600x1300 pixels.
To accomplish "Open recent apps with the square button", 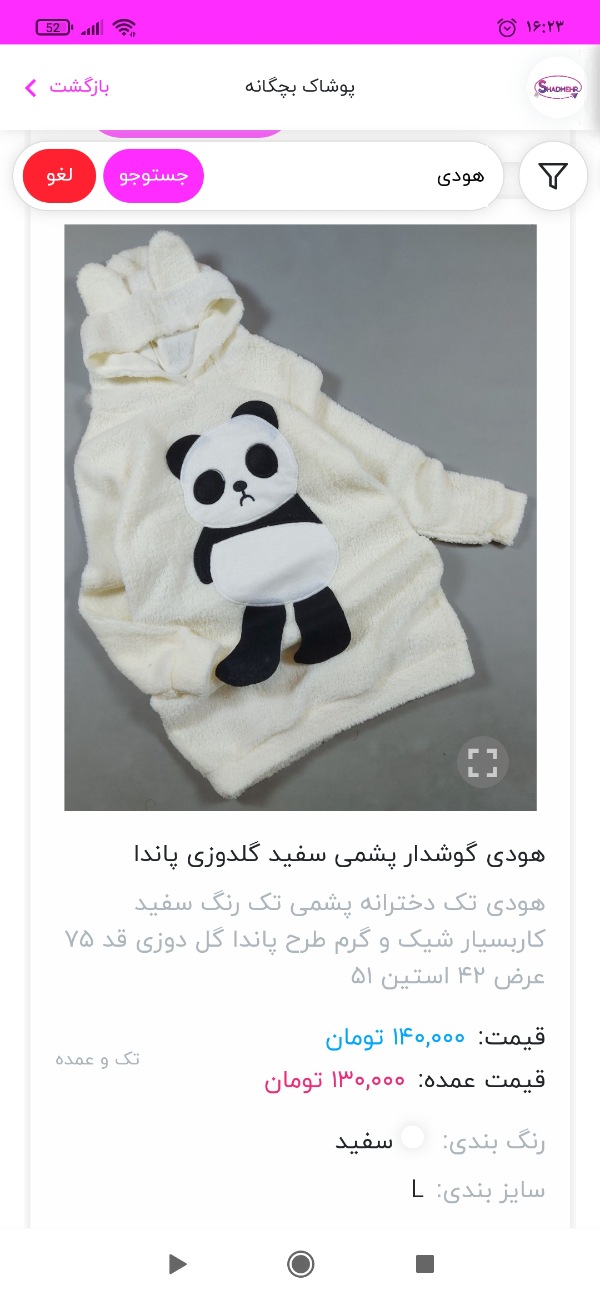I will pyautogui.click(x=424, y=1264).
